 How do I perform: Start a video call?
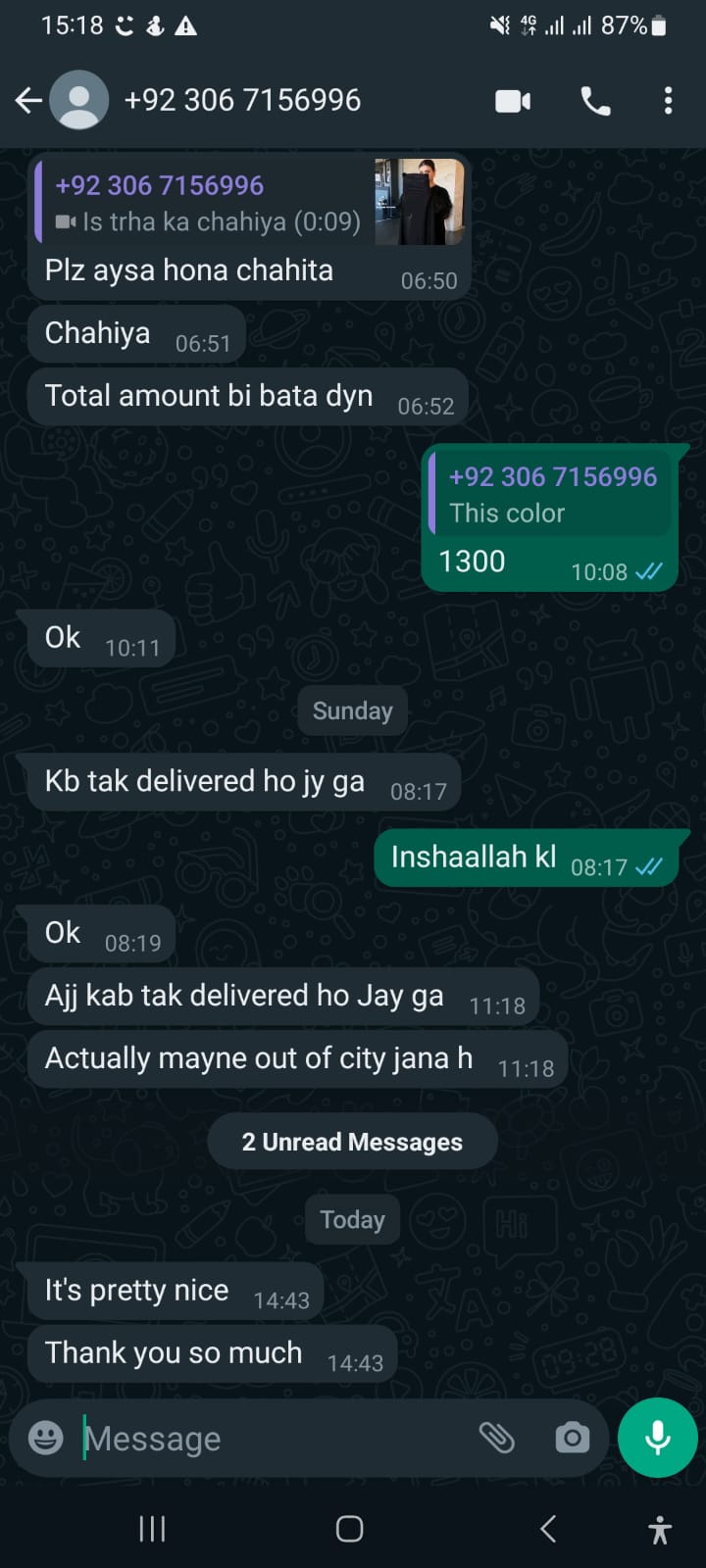coord(513,101)
